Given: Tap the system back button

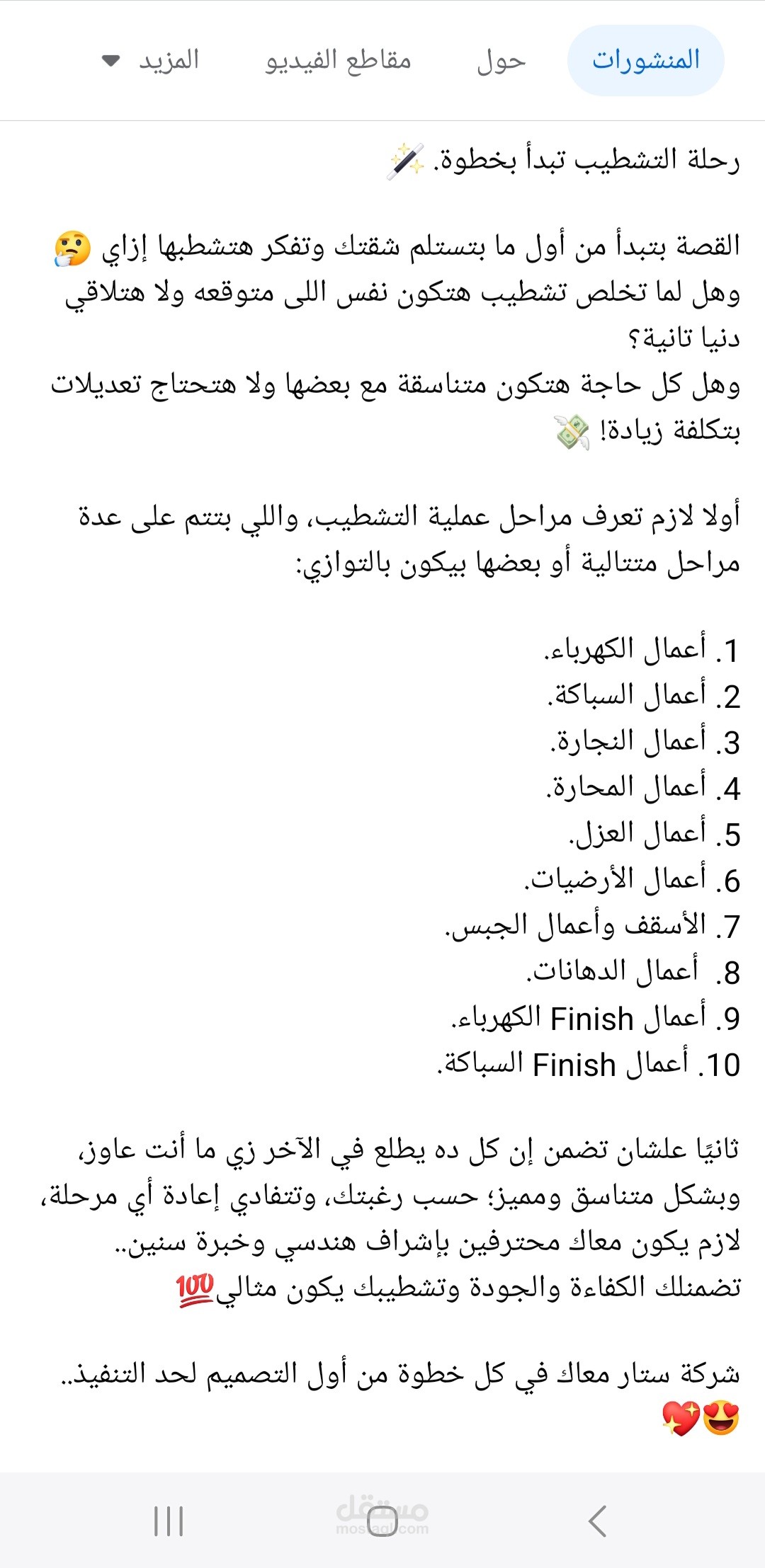Looking at the screenshot, I should click(x=597, y=1521).
